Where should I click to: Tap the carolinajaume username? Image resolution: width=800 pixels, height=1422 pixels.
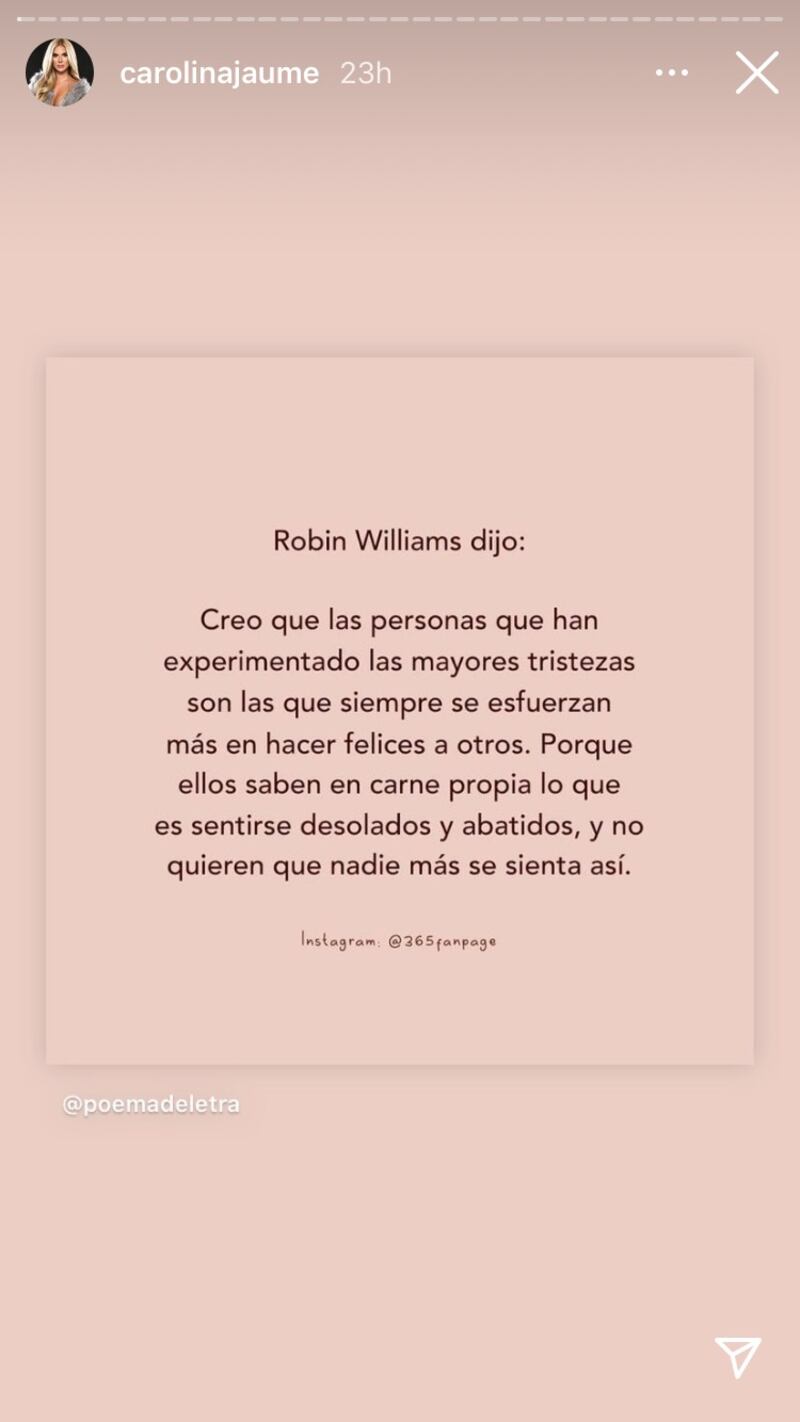coord(219,73)
